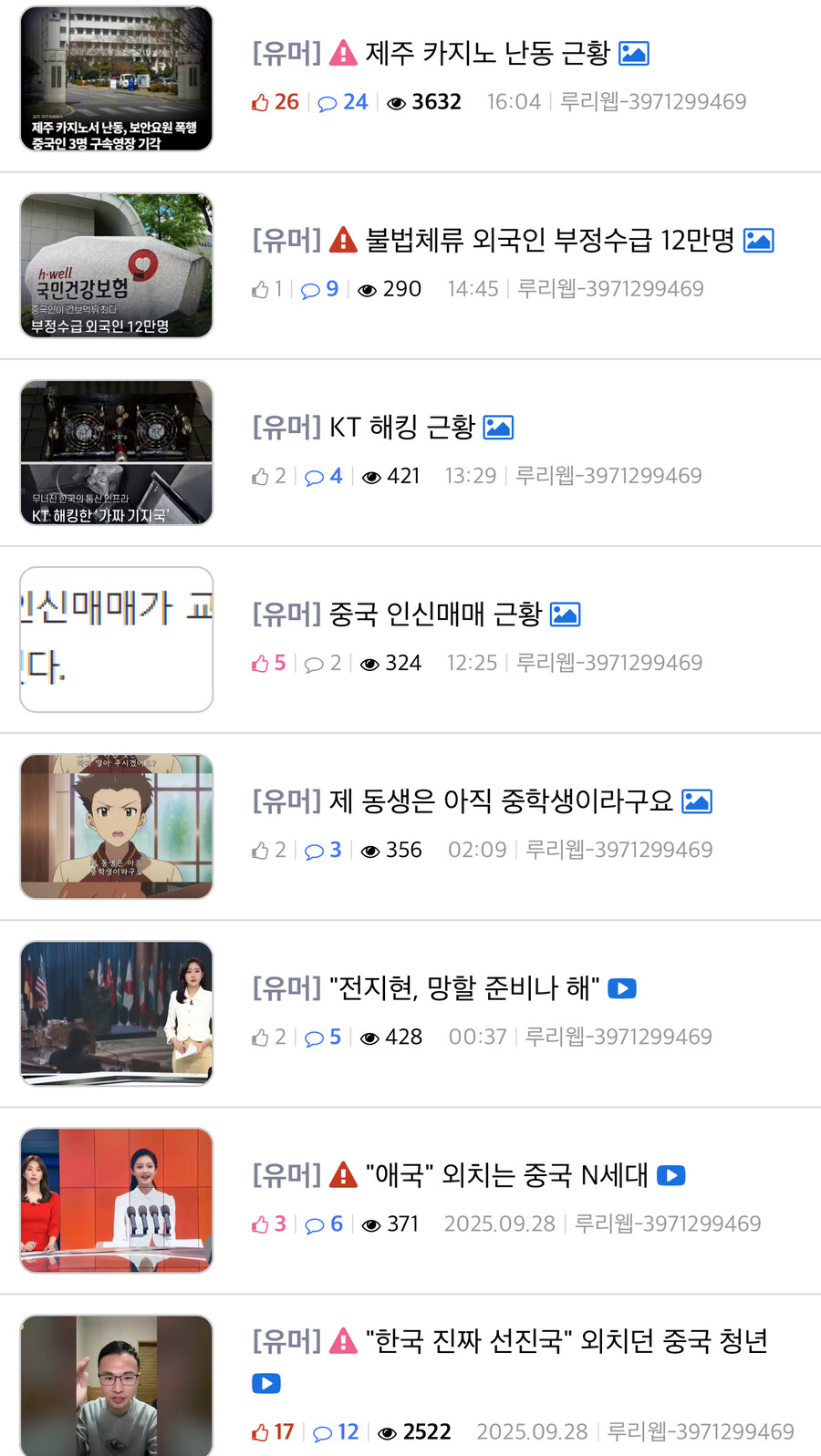821x1456 pixels.
Task: Open the post '"애국" 외치는 중국 N세대'
Action: click(x=505, y=1175)
